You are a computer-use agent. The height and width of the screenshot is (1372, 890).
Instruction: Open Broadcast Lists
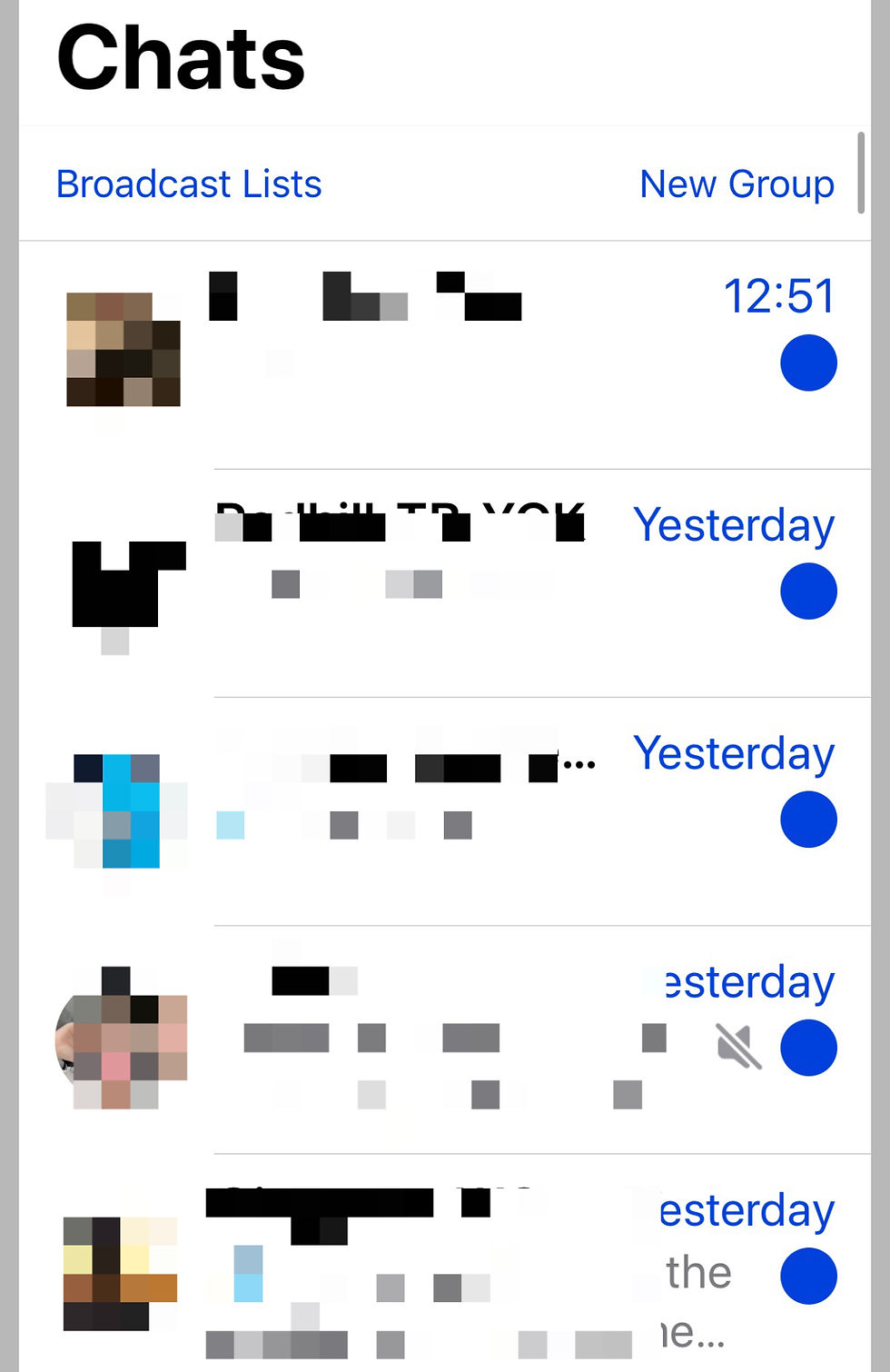[189, 184]
